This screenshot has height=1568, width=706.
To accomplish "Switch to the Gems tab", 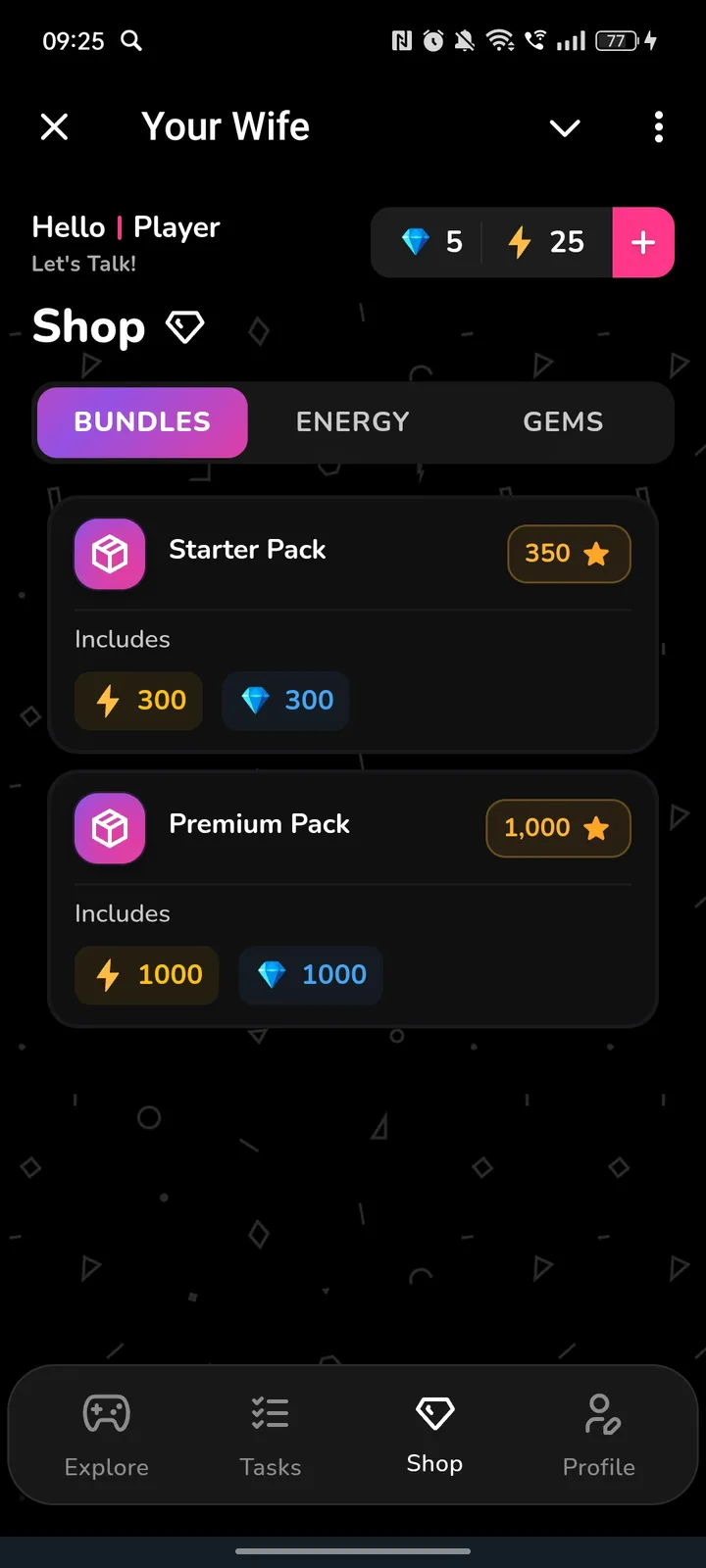I will pyautogui.click(x=563, y=422).
